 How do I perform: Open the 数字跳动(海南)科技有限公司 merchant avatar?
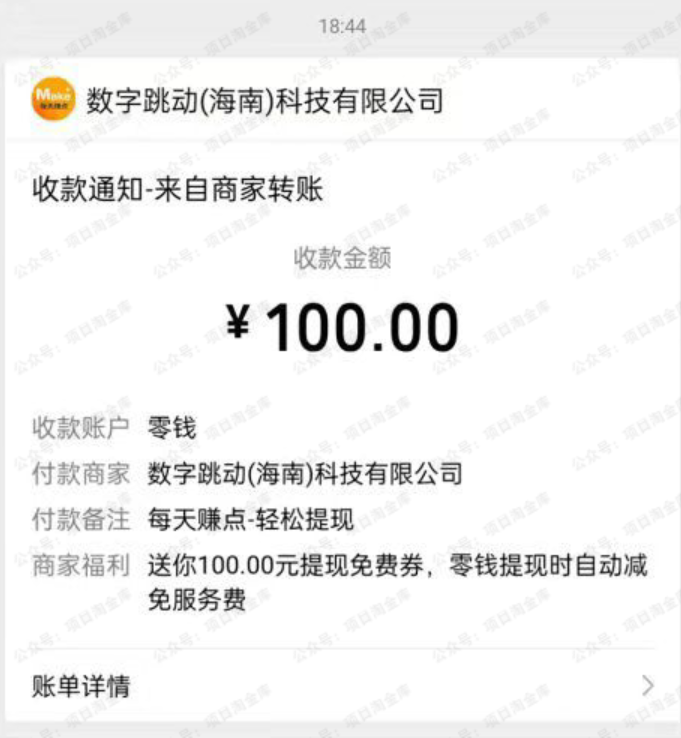53,99
